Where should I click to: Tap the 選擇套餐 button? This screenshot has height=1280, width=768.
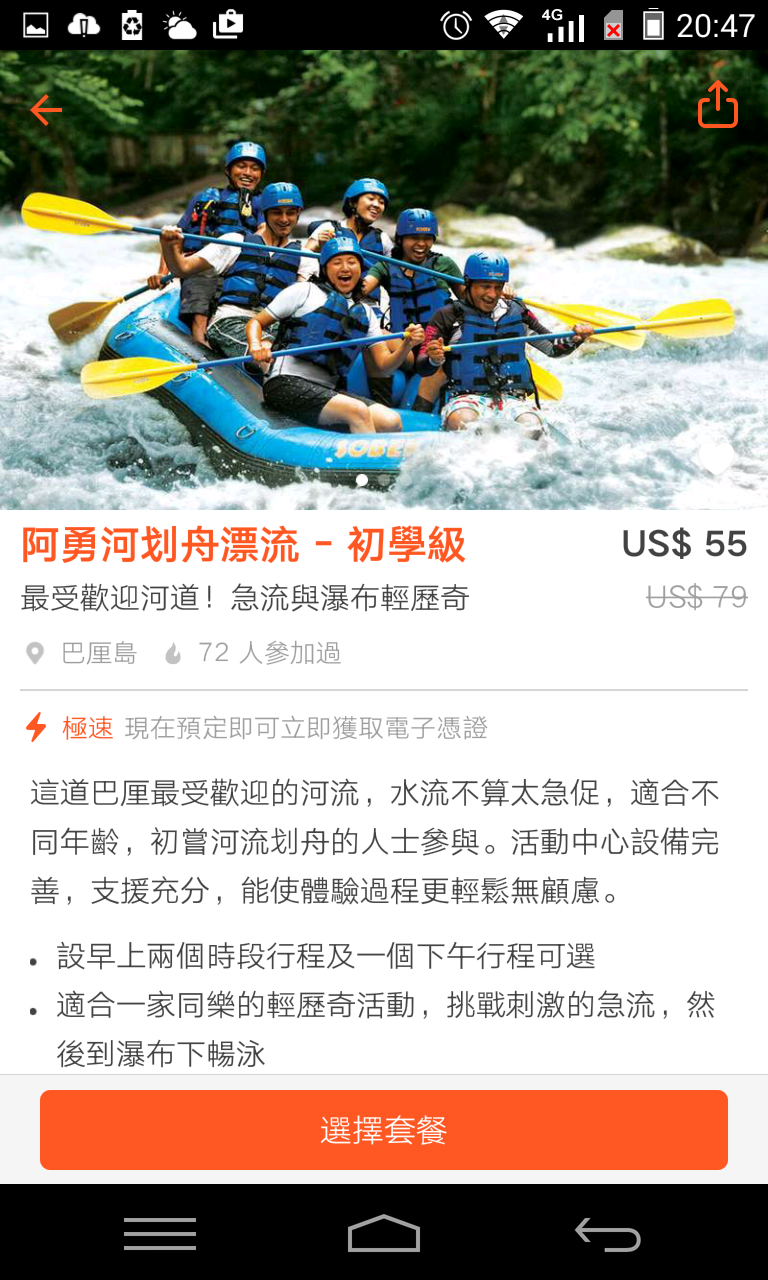pos(384,1130)
